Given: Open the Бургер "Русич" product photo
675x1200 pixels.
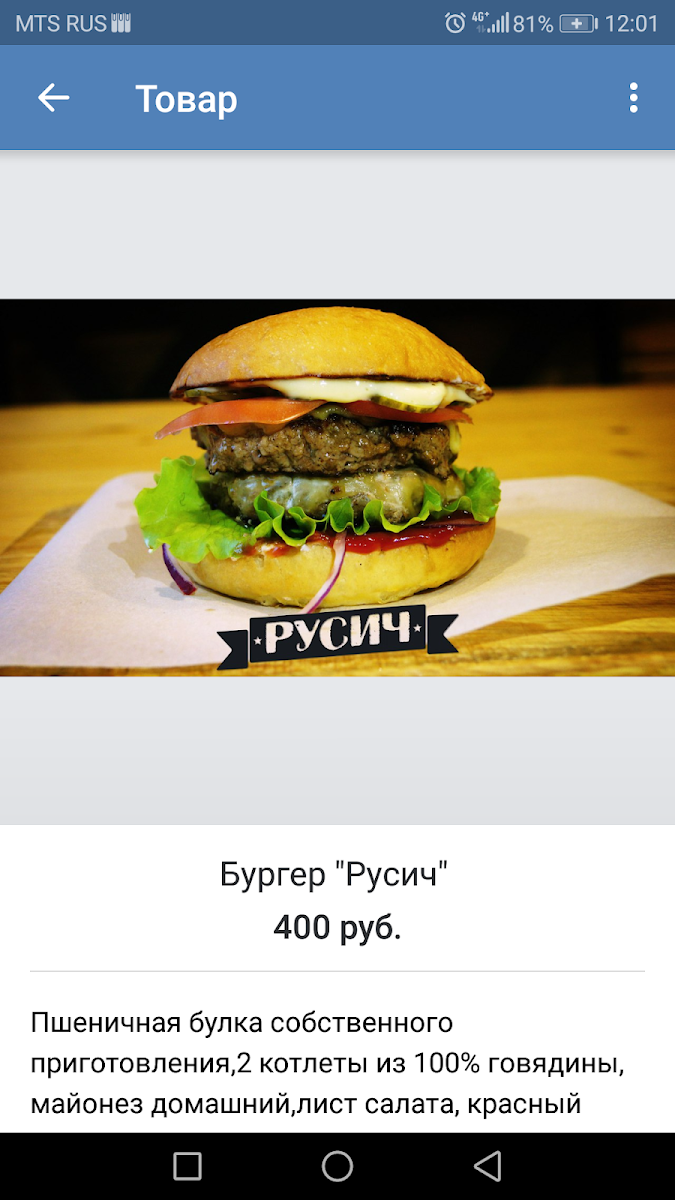Looking at the screenshot, I should click(337, 487).
